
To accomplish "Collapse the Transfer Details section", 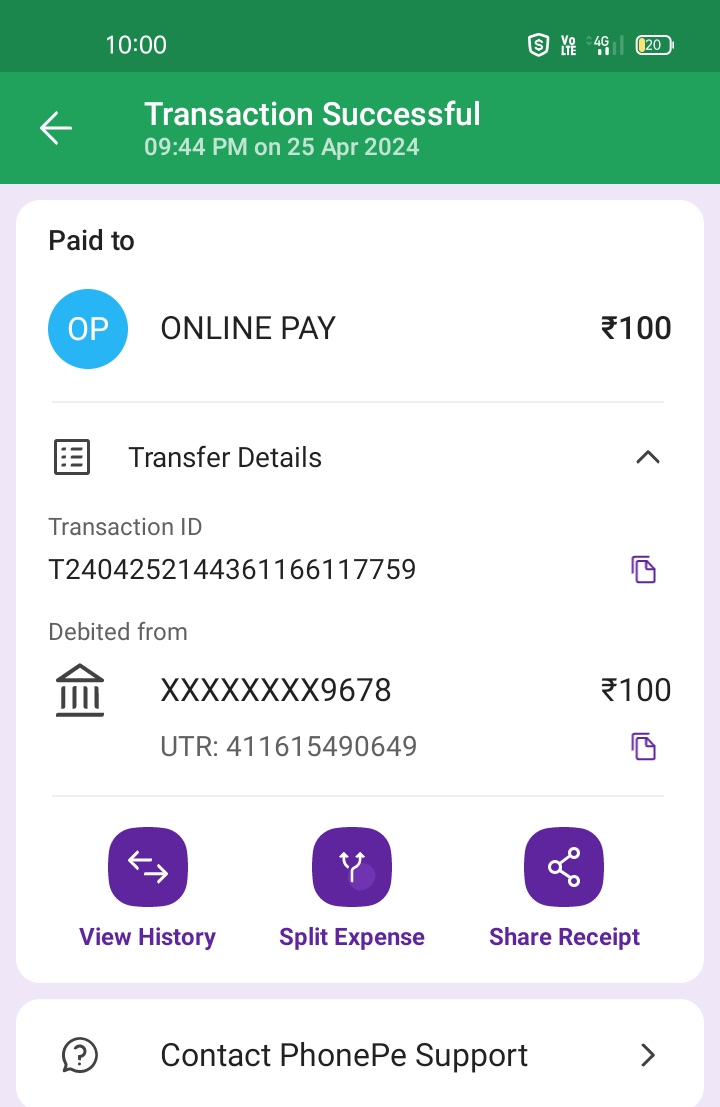I will [x=647, y=458].
